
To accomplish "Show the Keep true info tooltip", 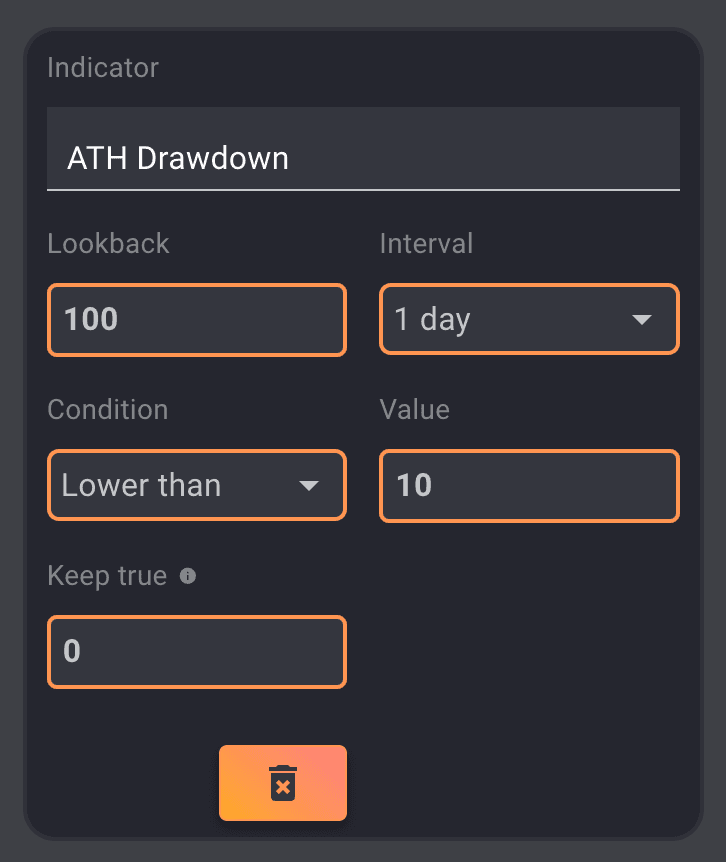I will (x=187, y=577).
